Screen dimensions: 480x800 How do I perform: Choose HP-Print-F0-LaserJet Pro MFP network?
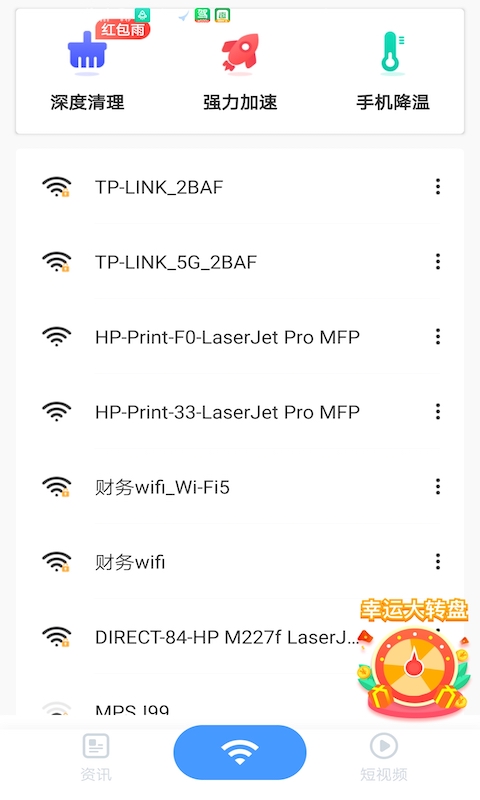[240, 337]
